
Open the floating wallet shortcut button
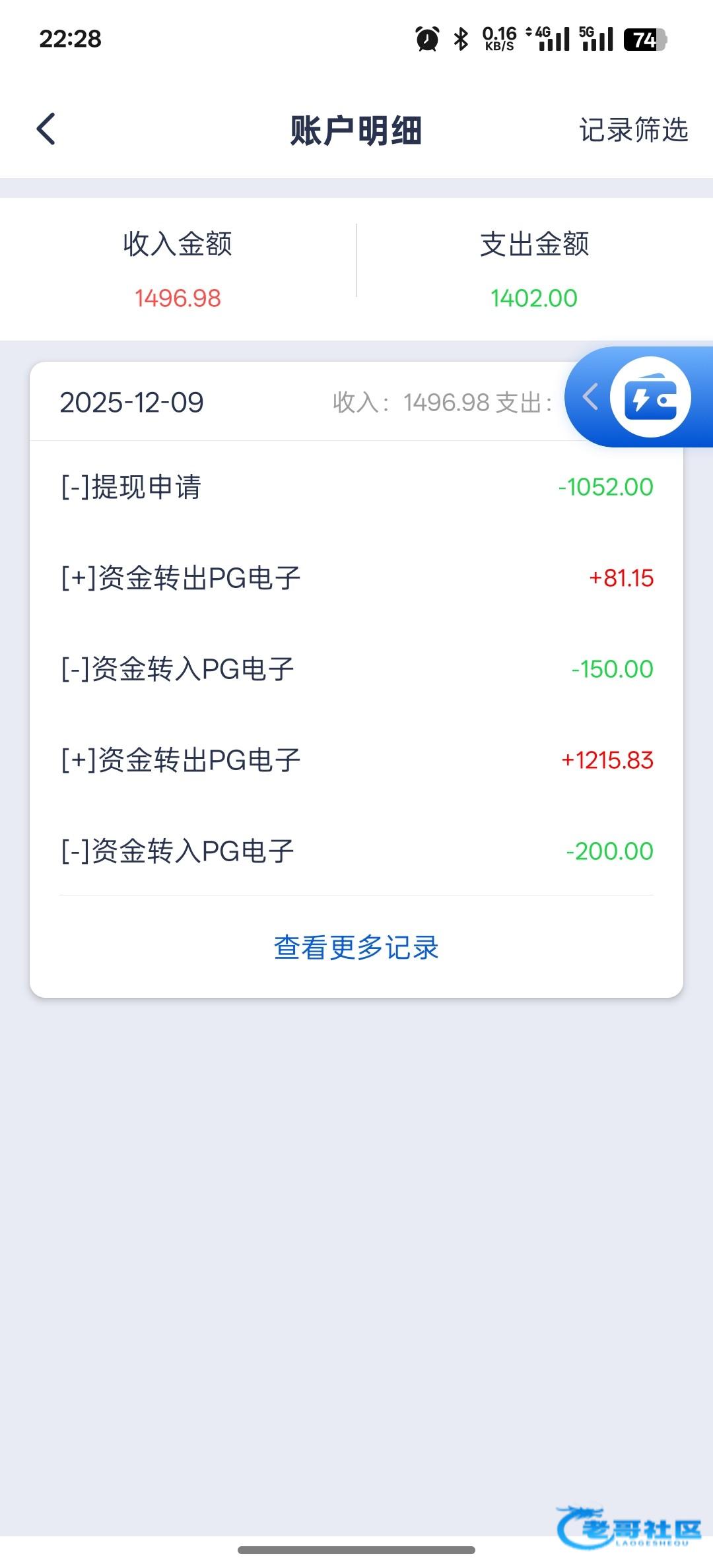[x=650, y=398]
